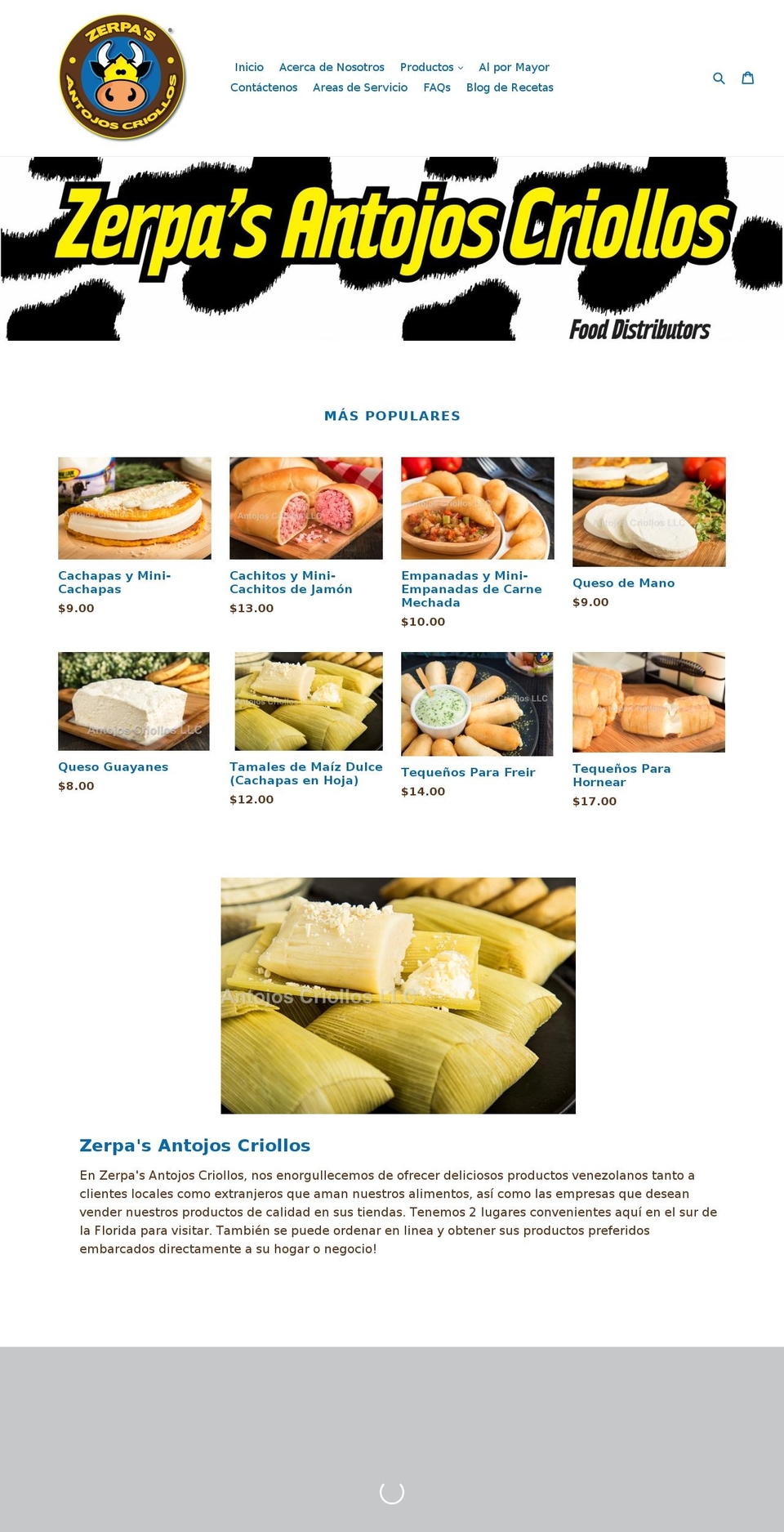Open the Cachapas y Mini-Cachapas product
784x1532 pixels.
(114, 582)
